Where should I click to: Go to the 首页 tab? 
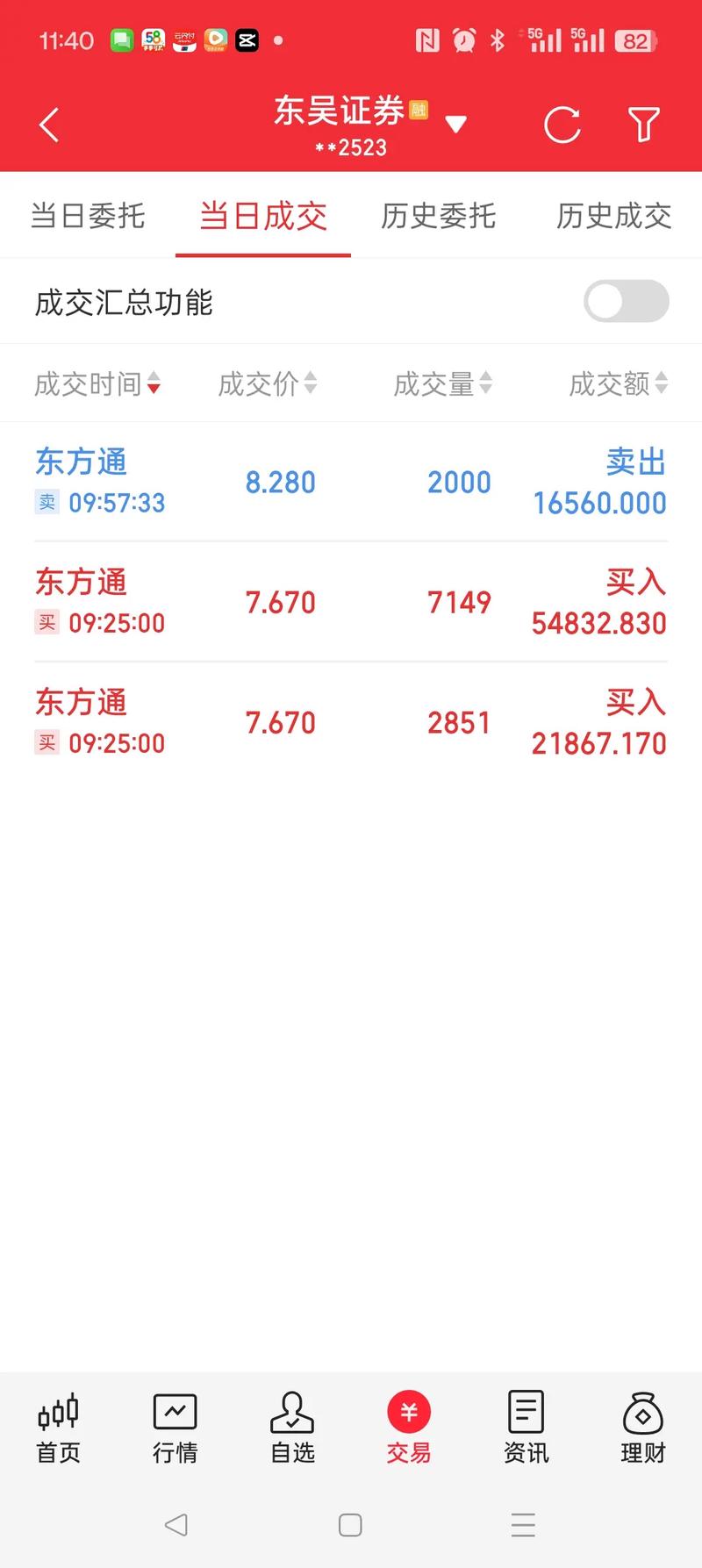pos(58,1428)
